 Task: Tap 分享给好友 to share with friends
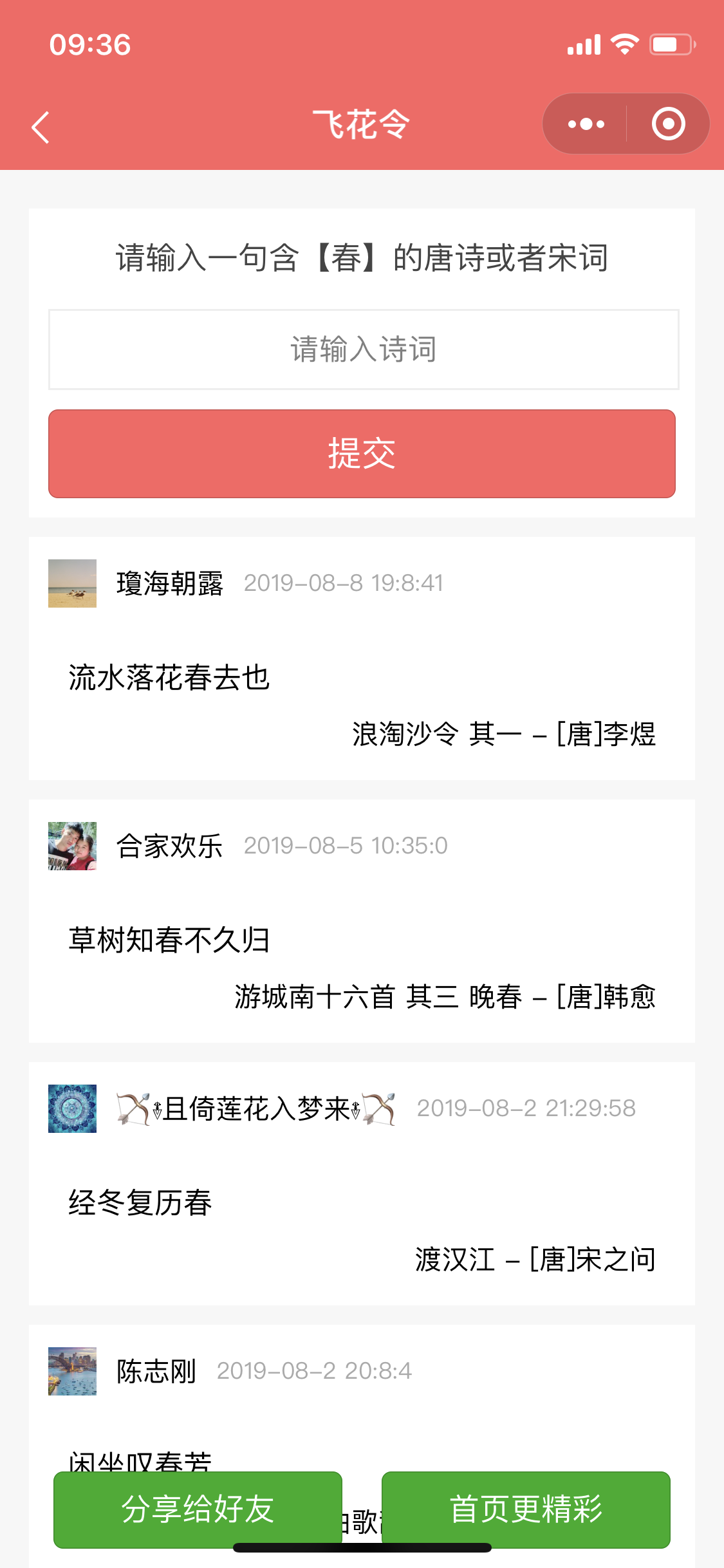click(198, 1509)
